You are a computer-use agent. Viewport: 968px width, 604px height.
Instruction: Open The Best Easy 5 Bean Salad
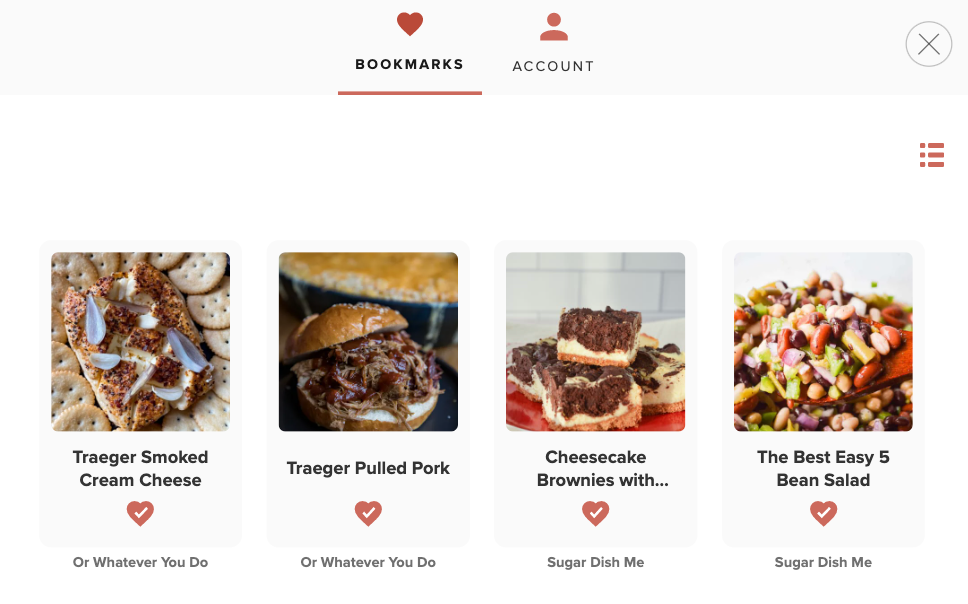tap(823, 342)
